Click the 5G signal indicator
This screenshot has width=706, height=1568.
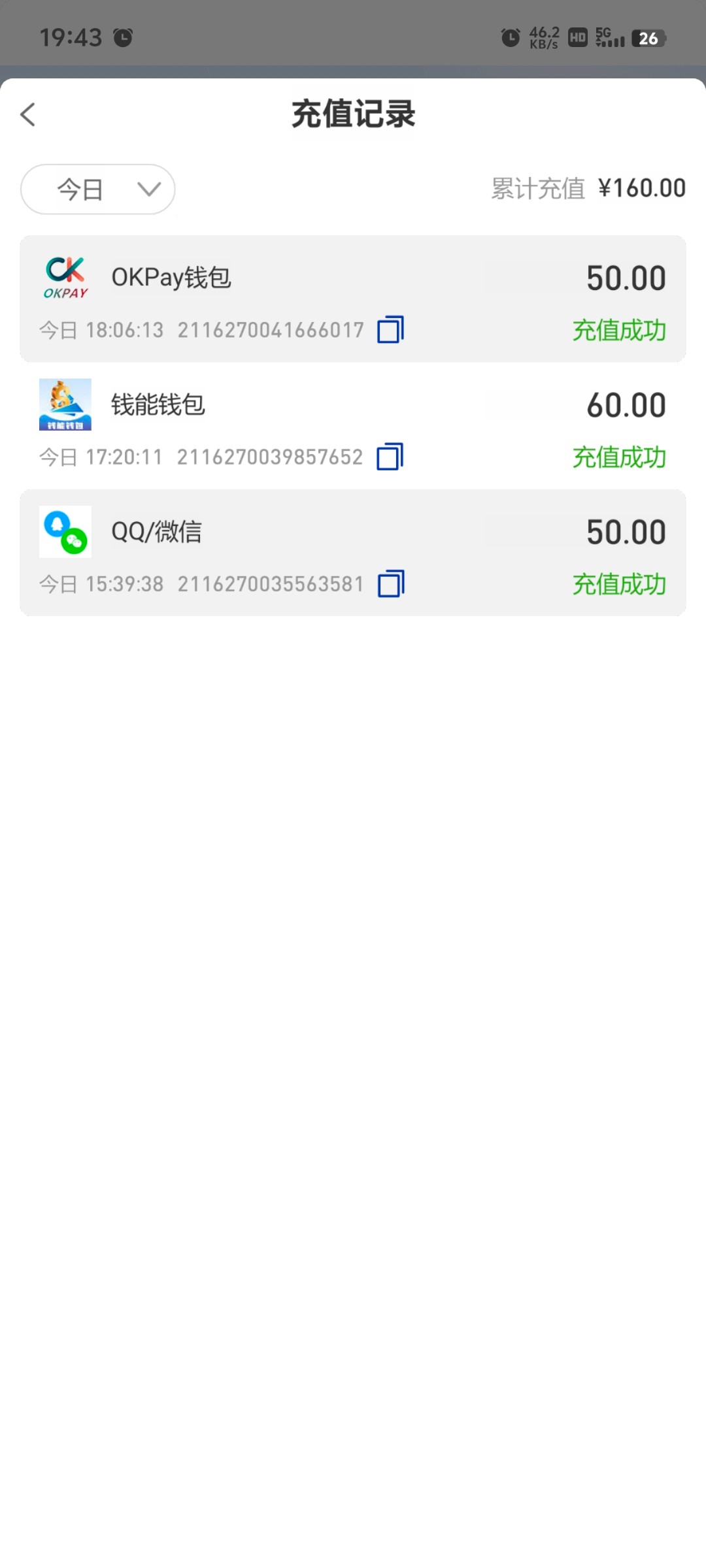[x=607, y=38]
